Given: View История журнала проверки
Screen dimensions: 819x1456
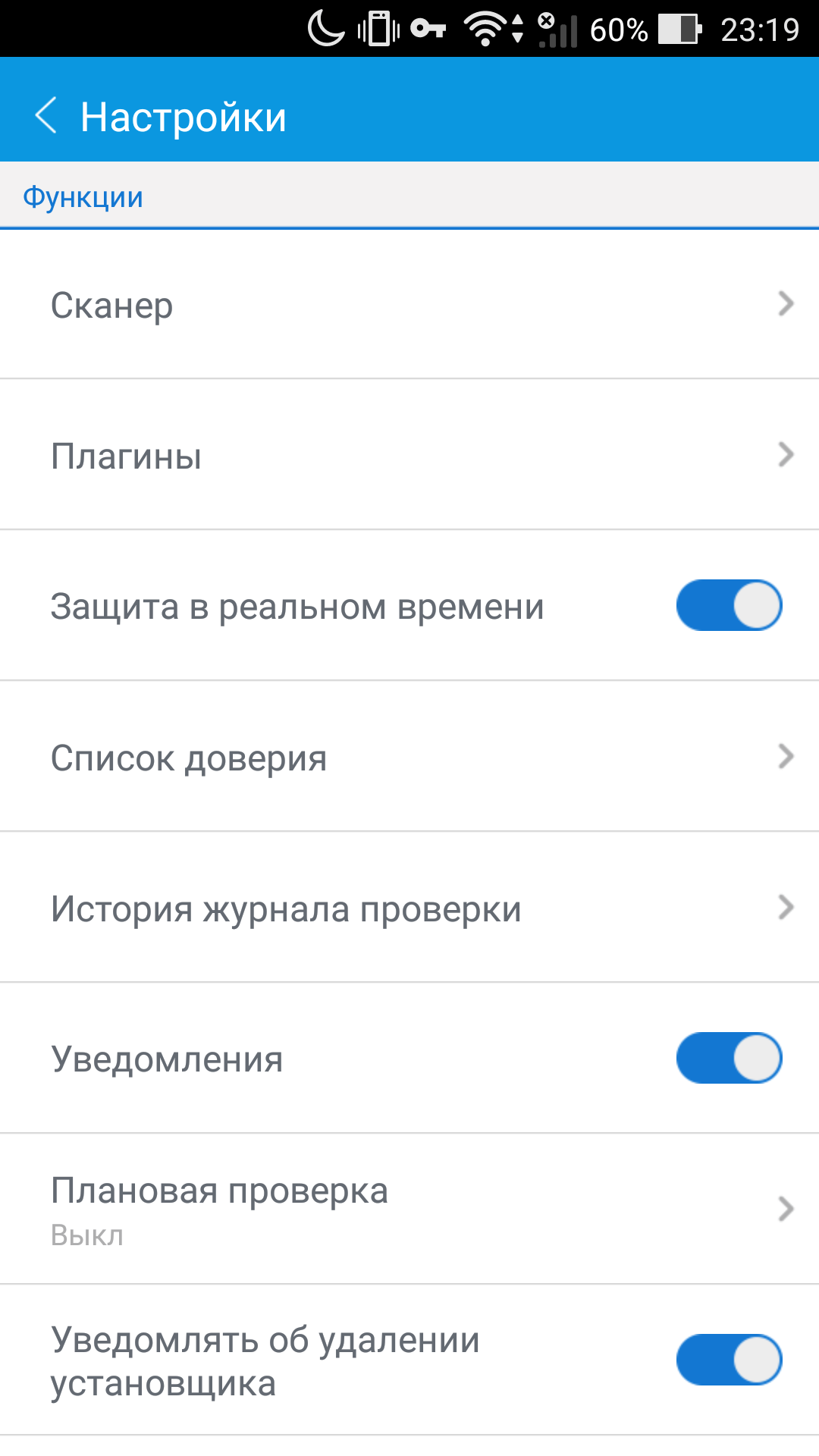Looking at the screenshot, I should point(409,908).
